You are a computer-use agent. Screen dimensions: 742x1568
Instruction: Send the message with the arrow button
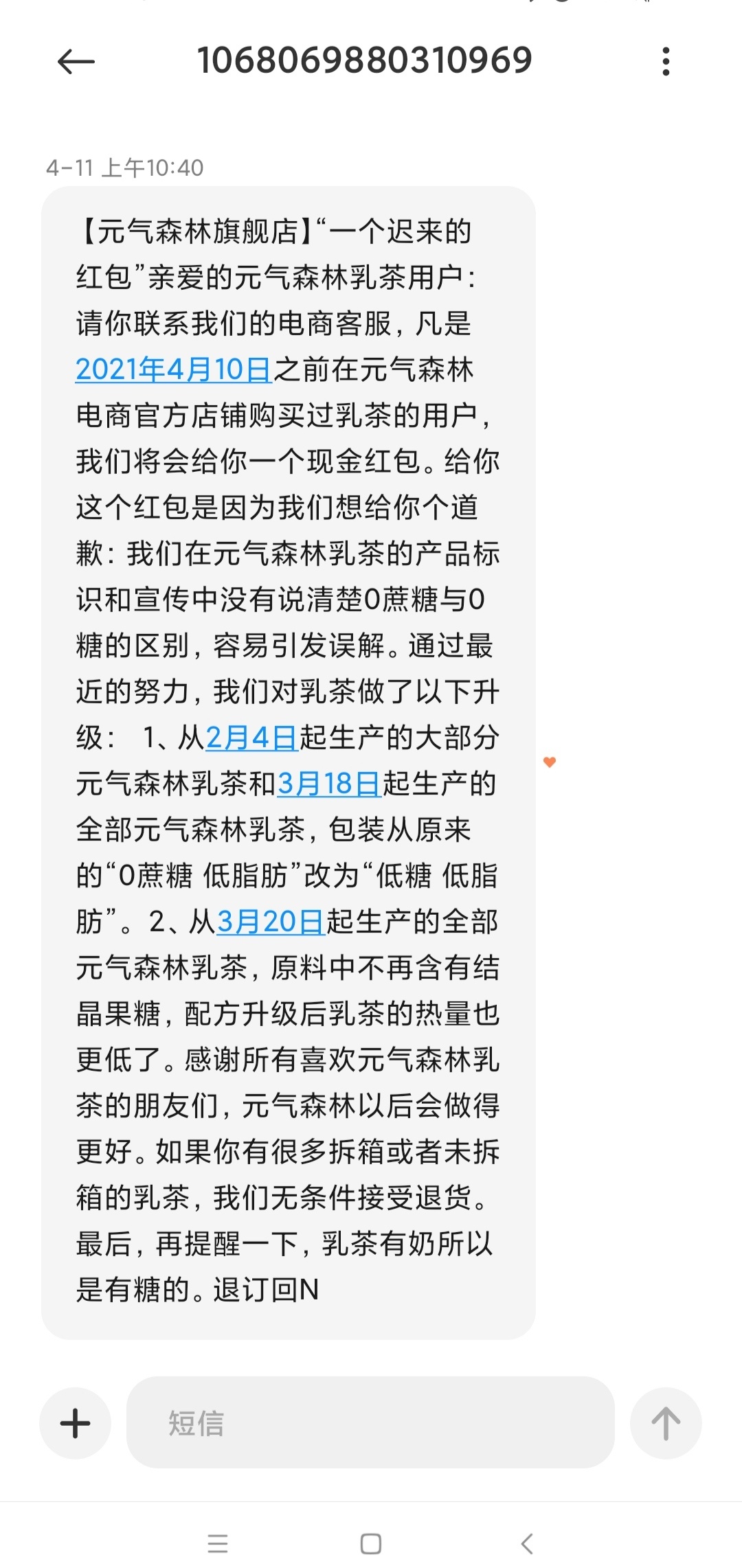[666, 1423]
